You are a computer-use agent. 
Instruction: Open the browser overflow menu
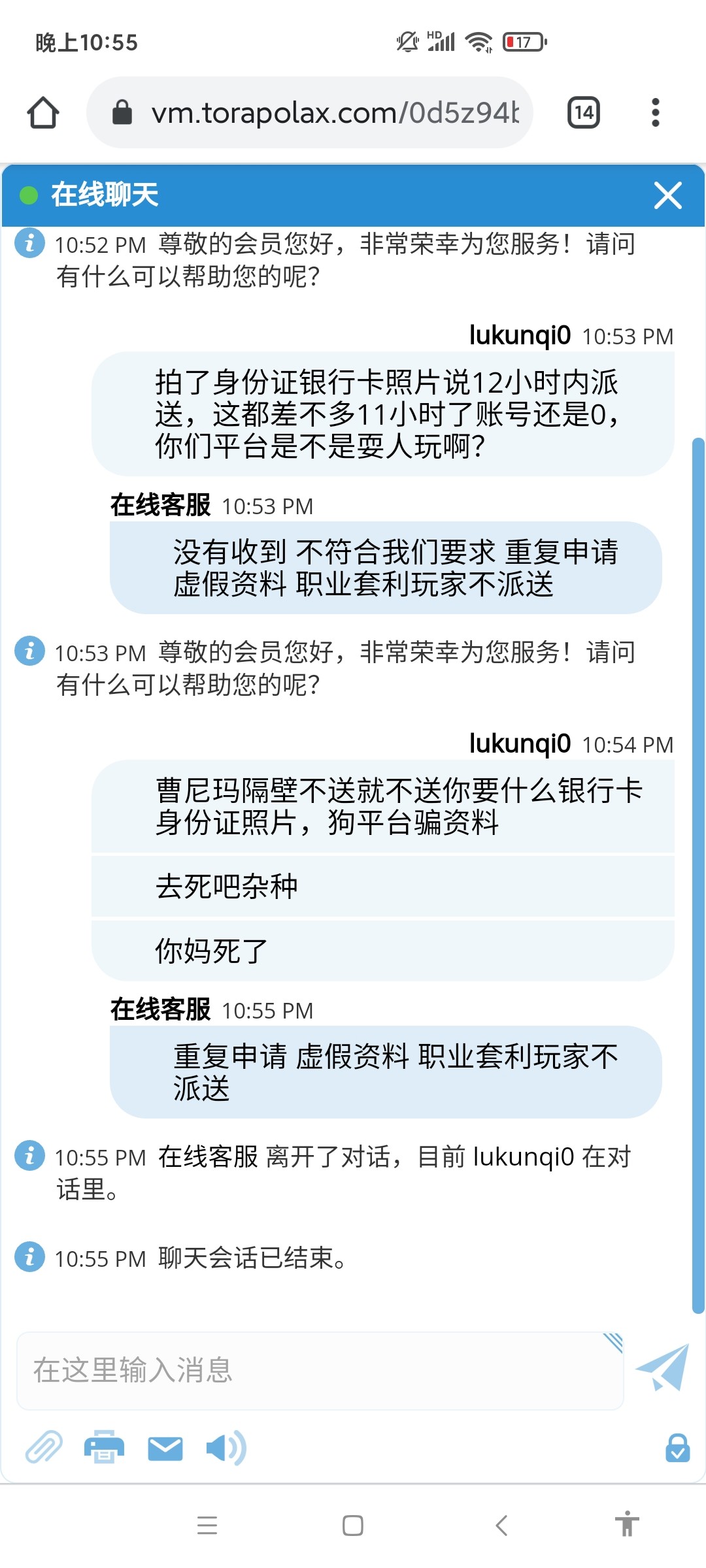point(655,112)
